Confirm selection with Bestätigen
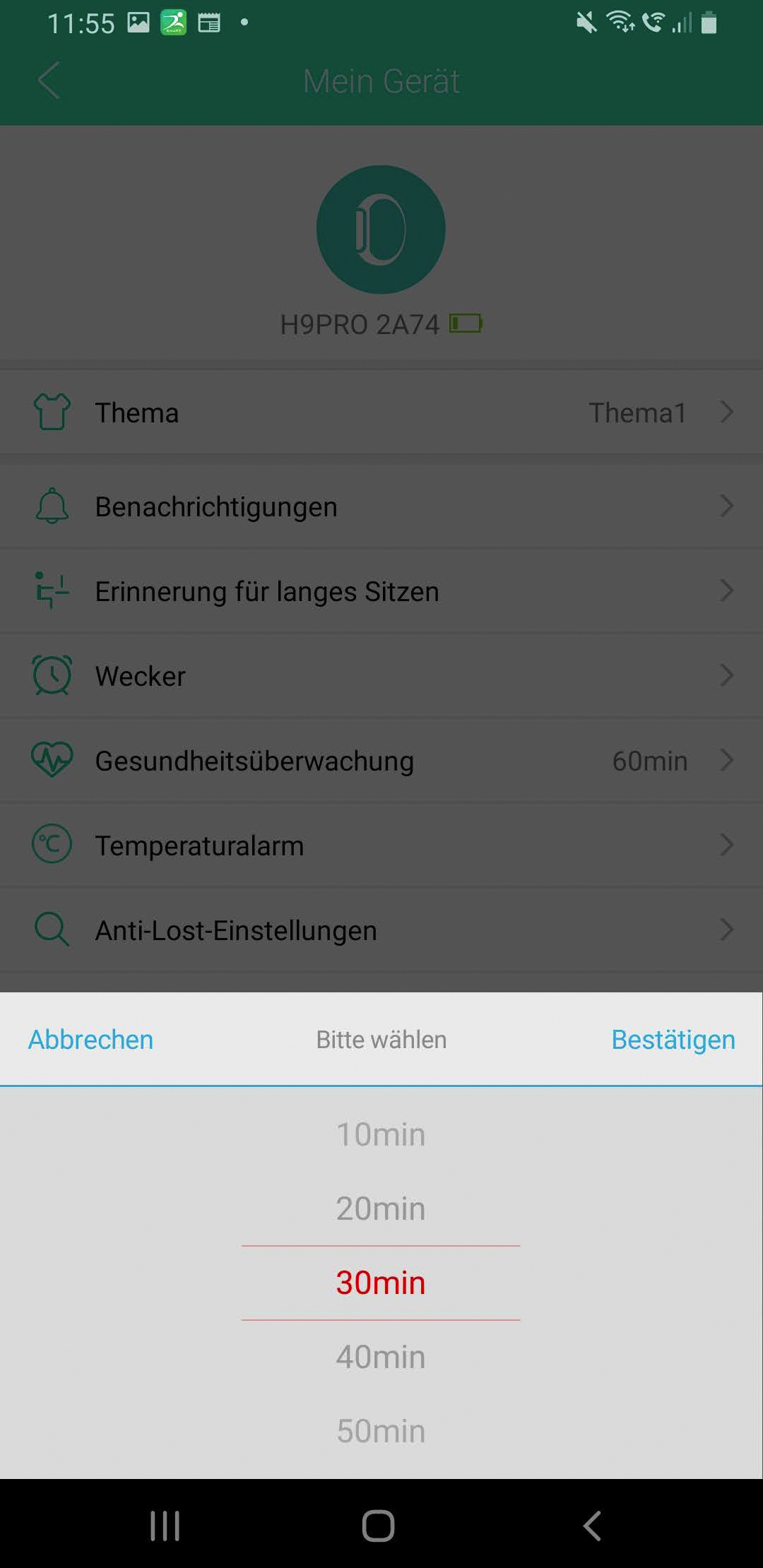The width and height of the screenshot is (763, 1568). (673, 1040)
